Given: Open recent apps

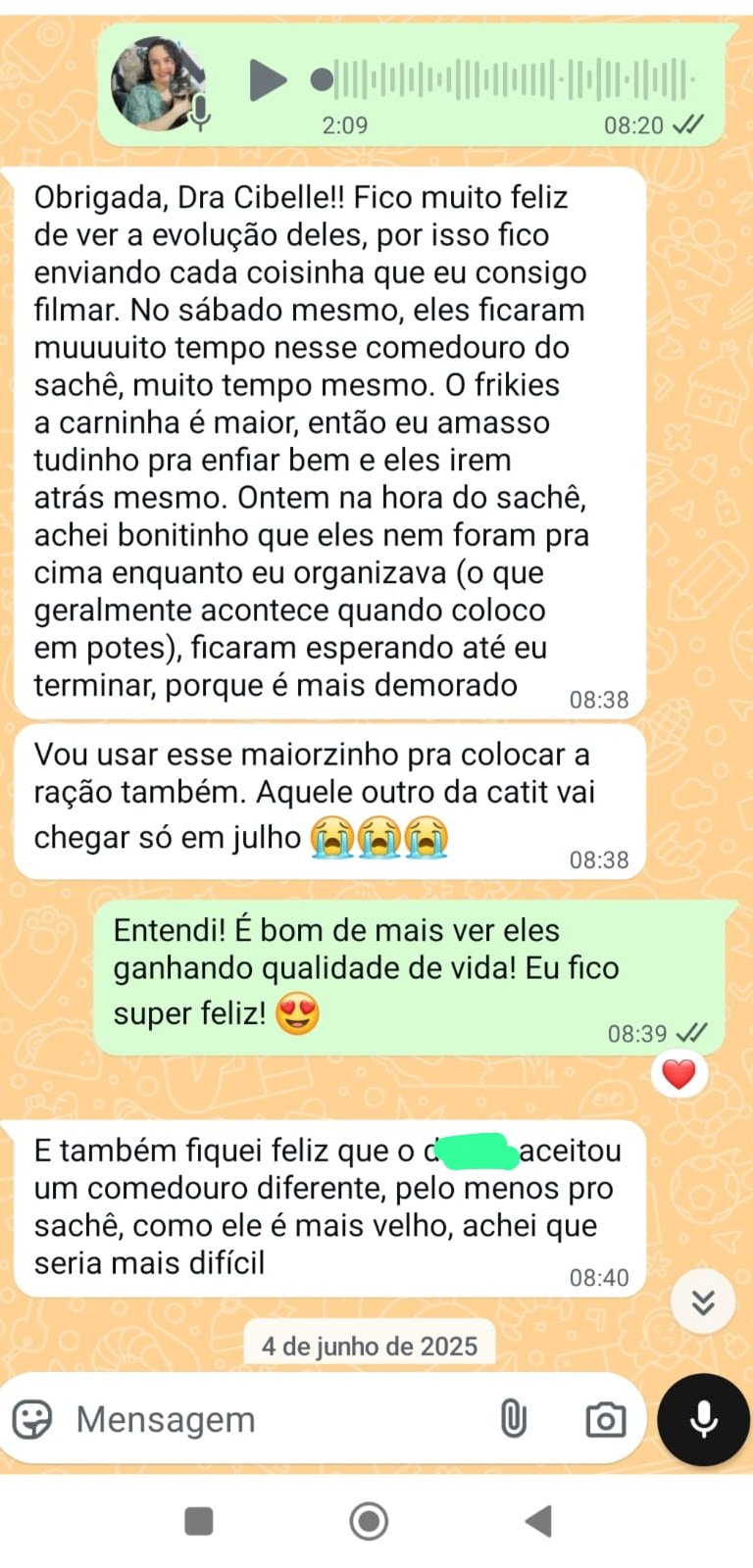Looking at the screenshot, I should pyautogui.click(x=199, y=1521).
